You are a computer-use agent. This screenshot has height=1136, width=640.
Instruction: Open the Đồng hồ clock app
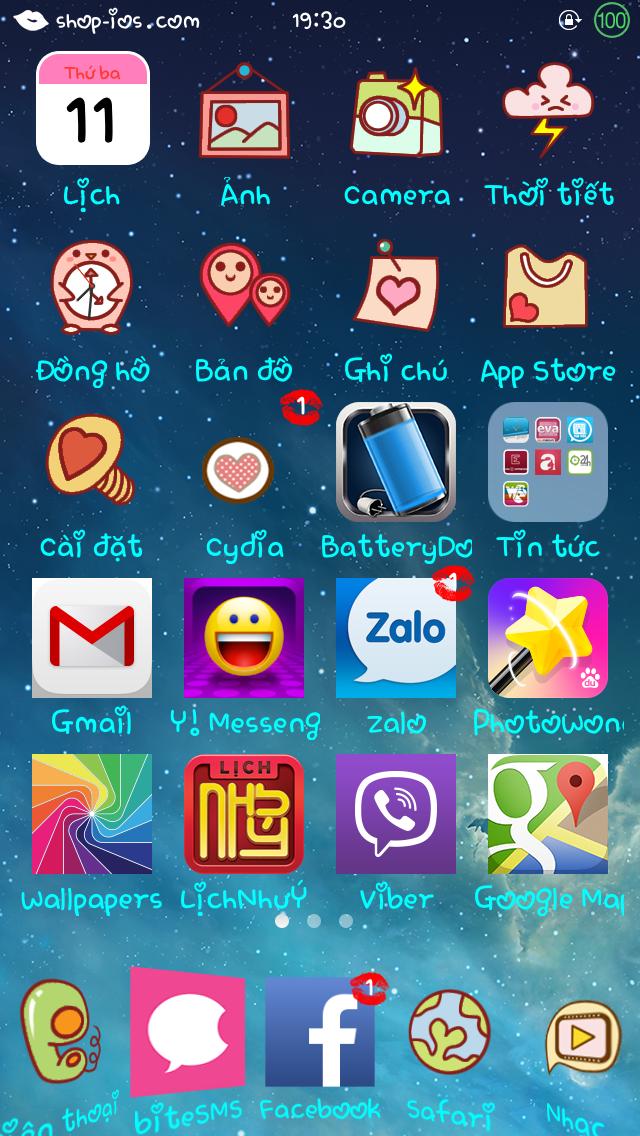pos(92,288)
